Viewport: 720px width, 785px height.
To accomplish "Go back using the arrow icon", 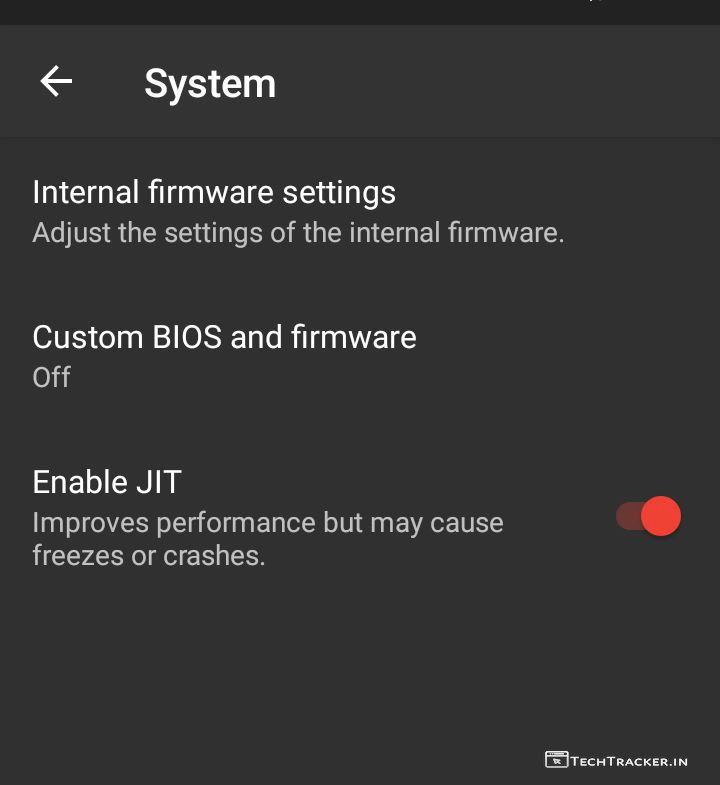I will [56, 82].
